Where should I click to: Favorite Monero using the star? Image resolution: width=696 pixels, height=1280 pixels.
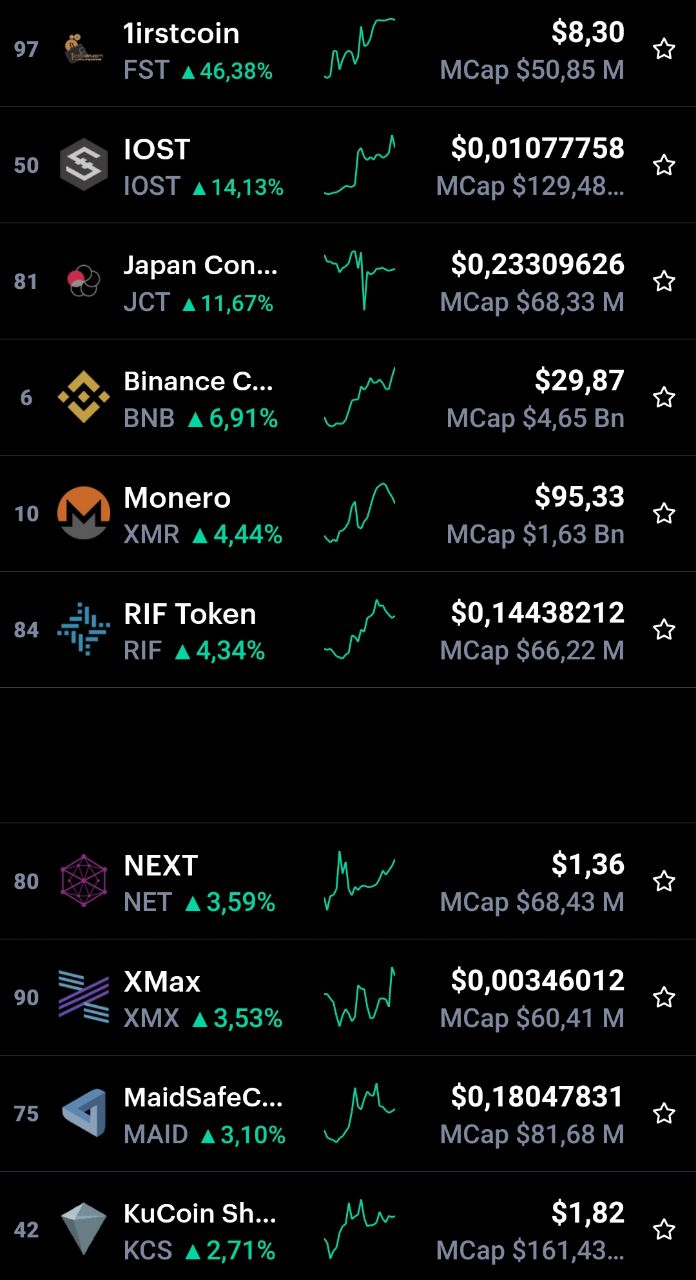pyautogui.click(x=664, y=513)
